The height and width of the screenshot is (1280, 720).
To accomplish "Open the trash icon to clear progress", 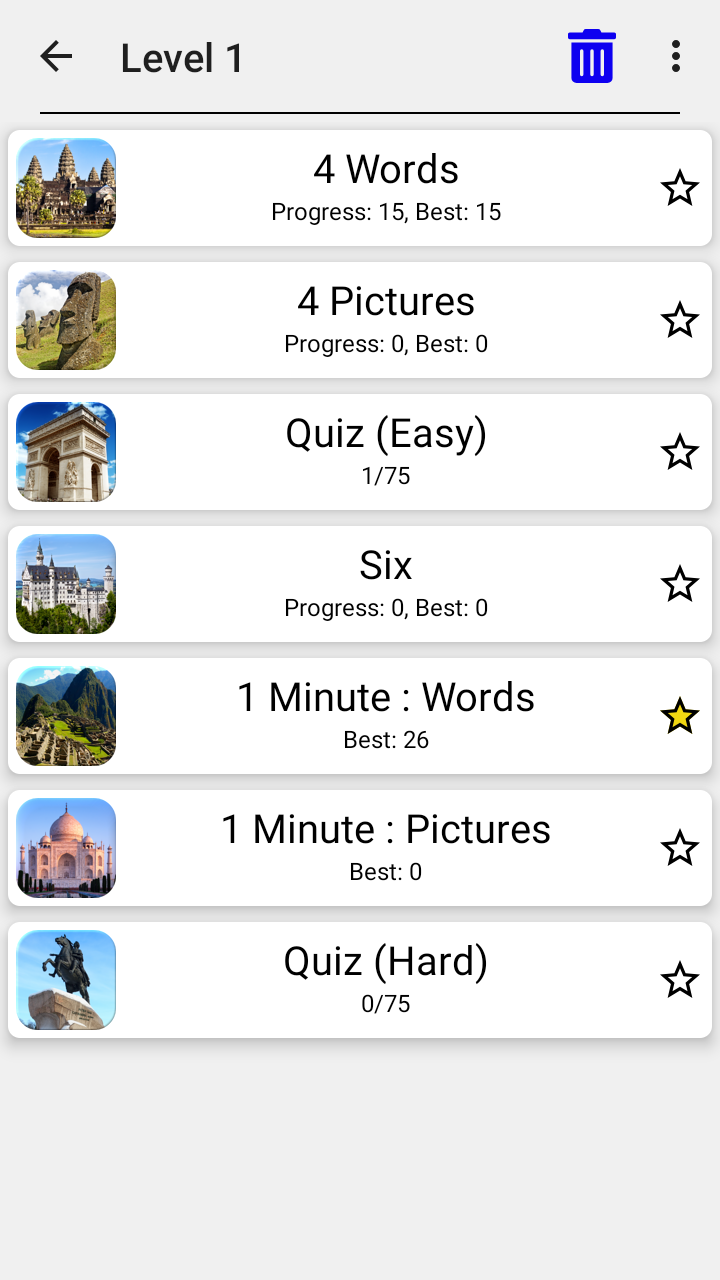I will 591,57.
